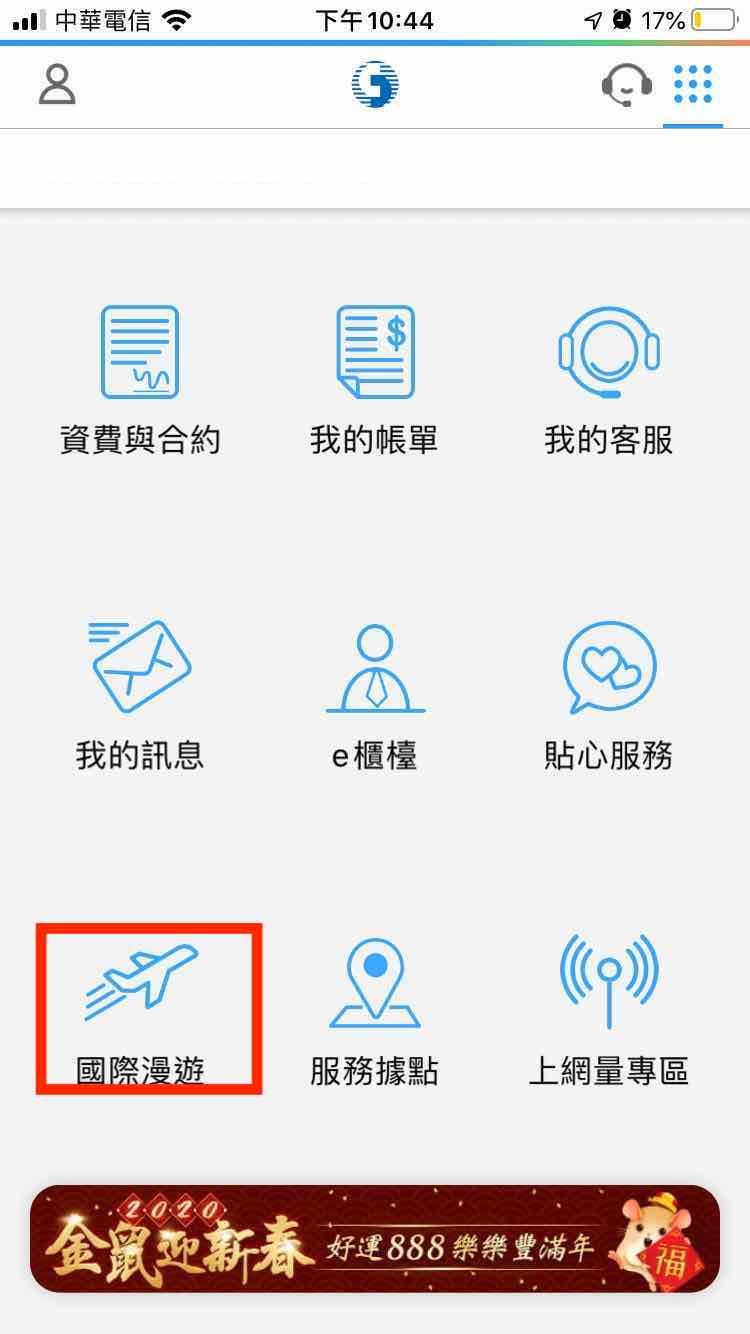The height and width of the screenshot is (1334, 750).
Task: Tap the Chunghwa Telecom home logo
Action: 375,85
